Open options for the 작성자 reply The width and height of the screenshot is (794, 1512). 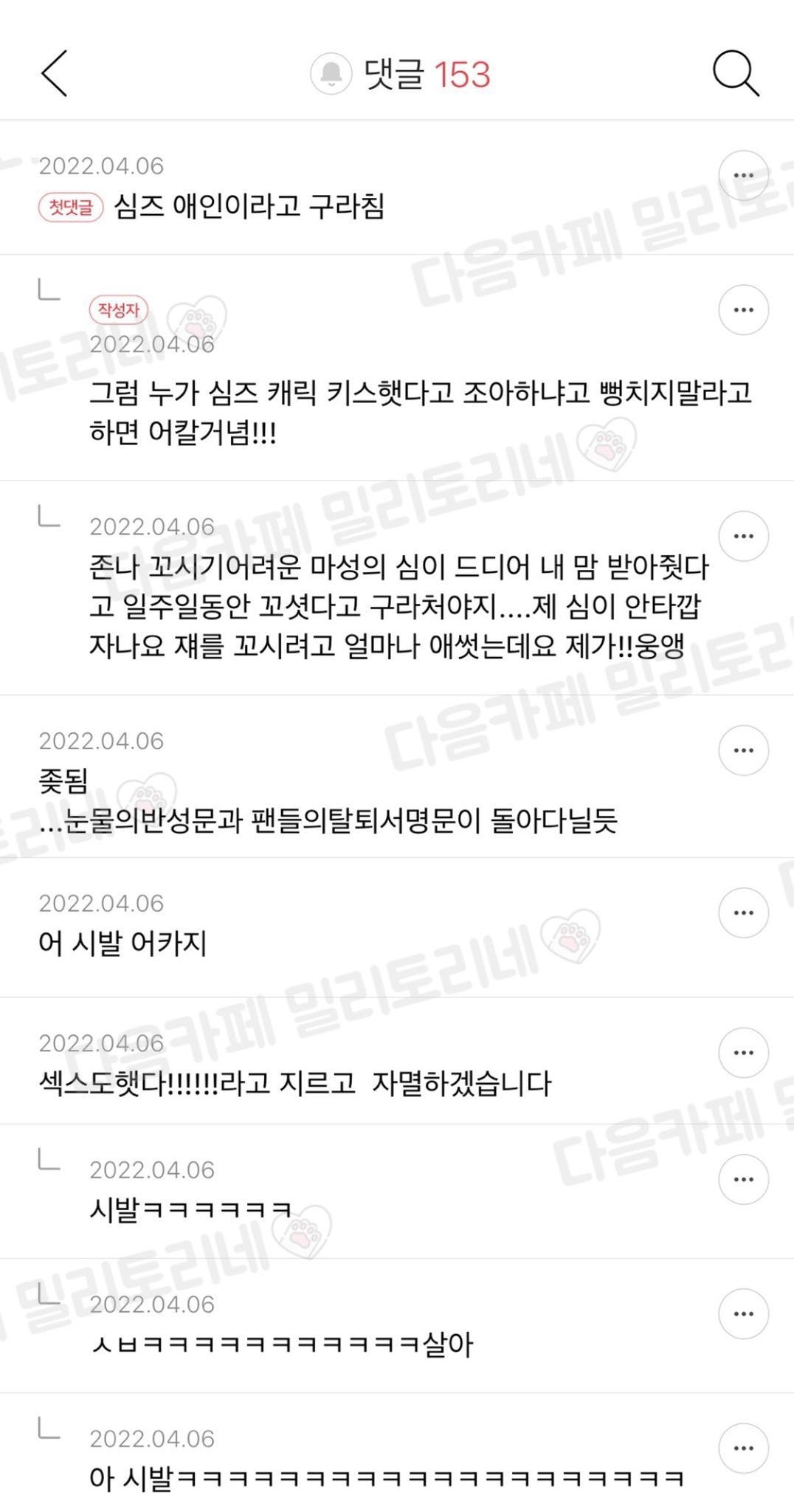click(743, 310)
